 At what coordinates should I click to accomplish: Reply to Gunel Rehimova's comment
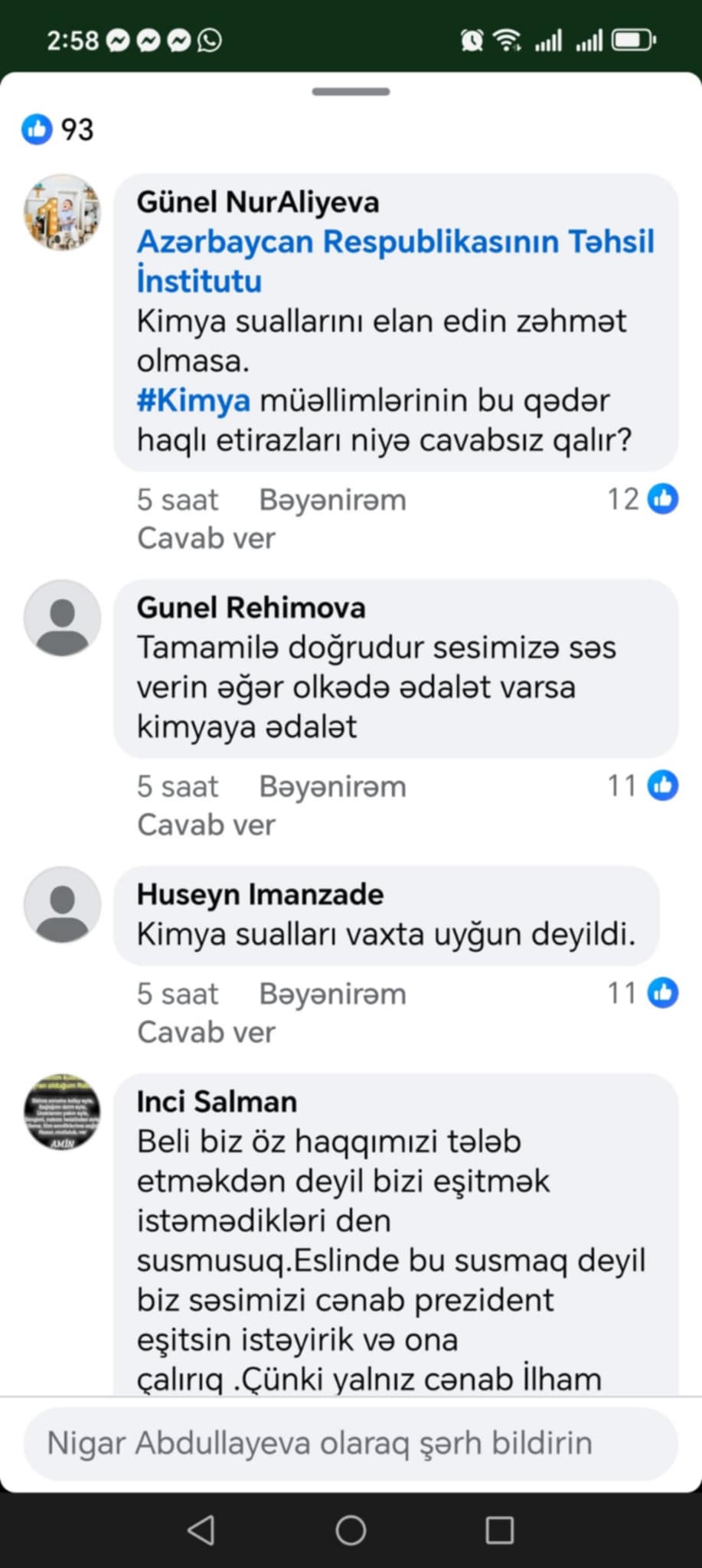click(x=206, y=825)
